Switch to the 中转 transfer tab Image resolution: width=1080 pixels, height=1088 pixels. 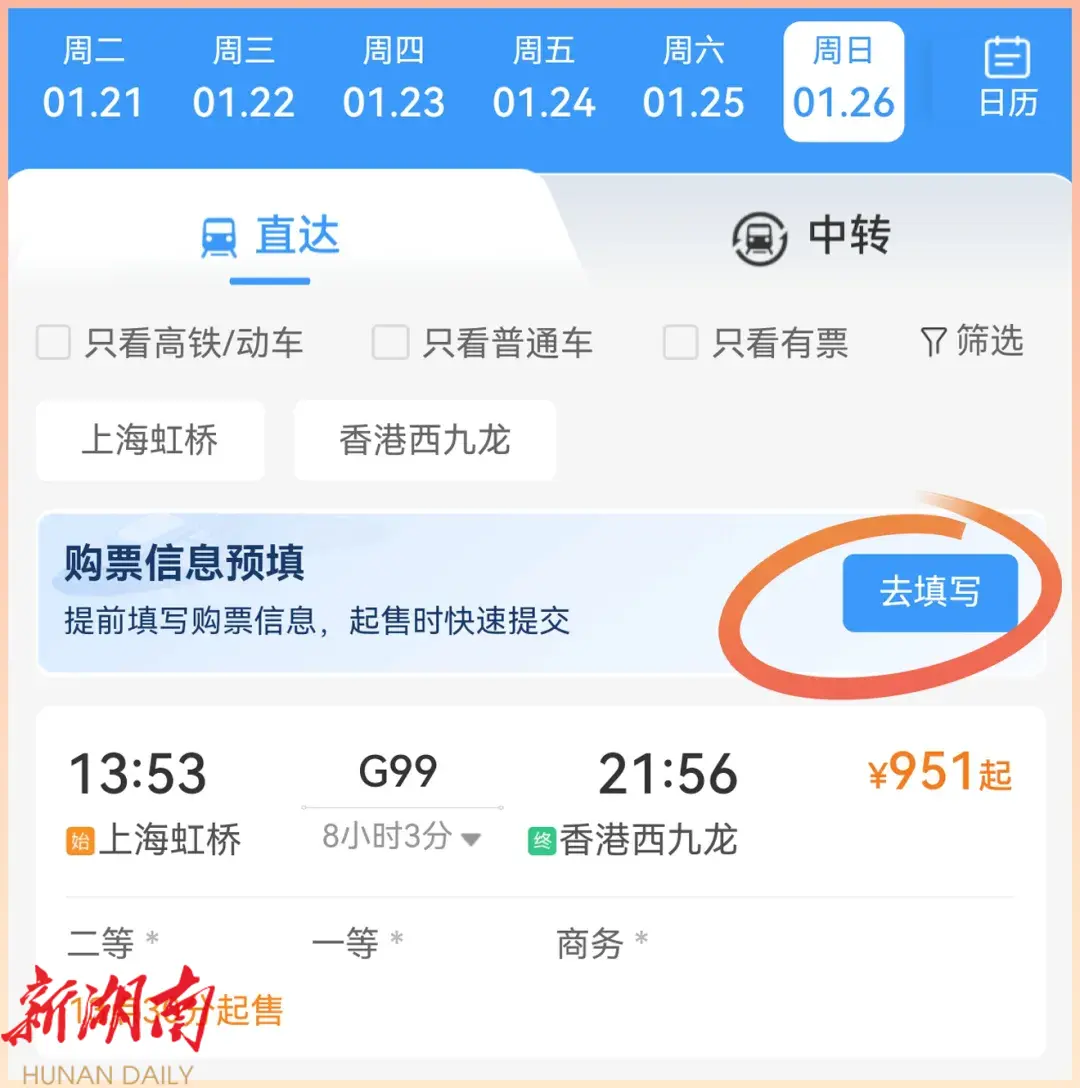(x=810, y=237)
